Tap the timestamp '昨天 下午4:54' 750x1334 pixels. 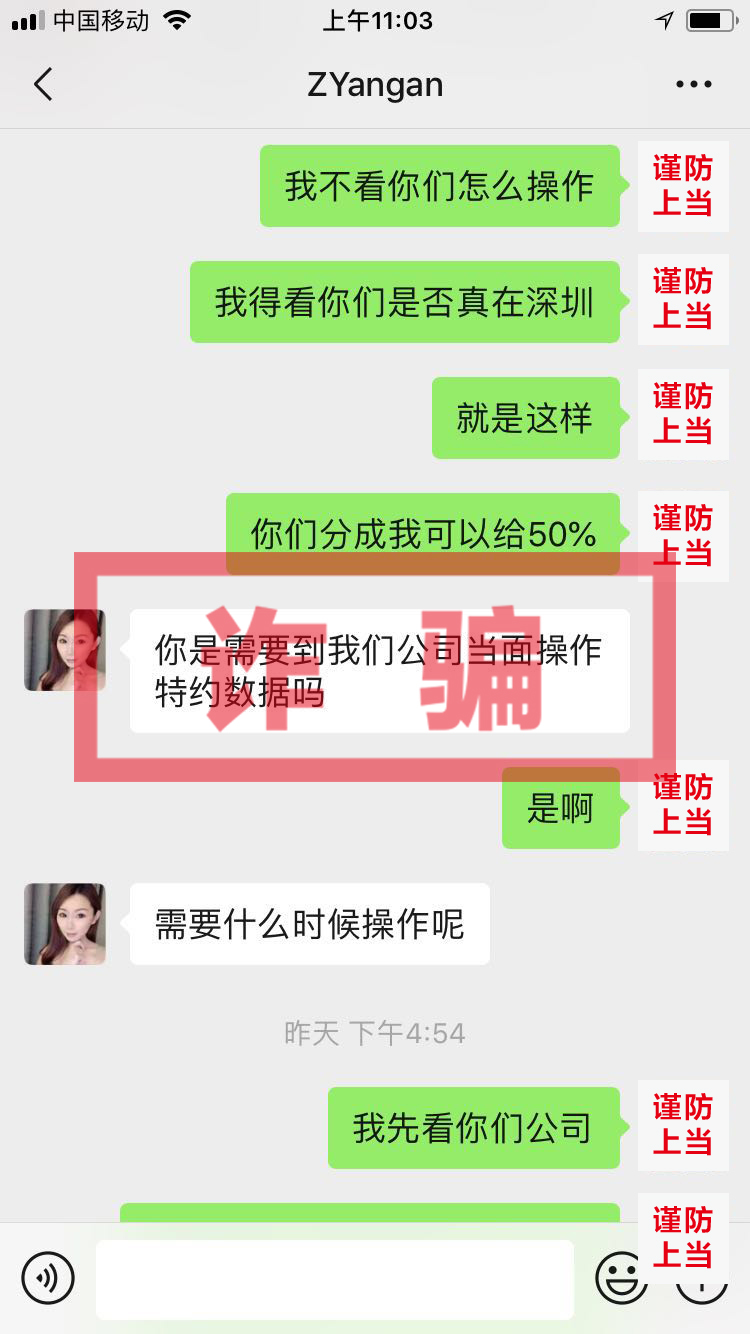pos(375,1036)
